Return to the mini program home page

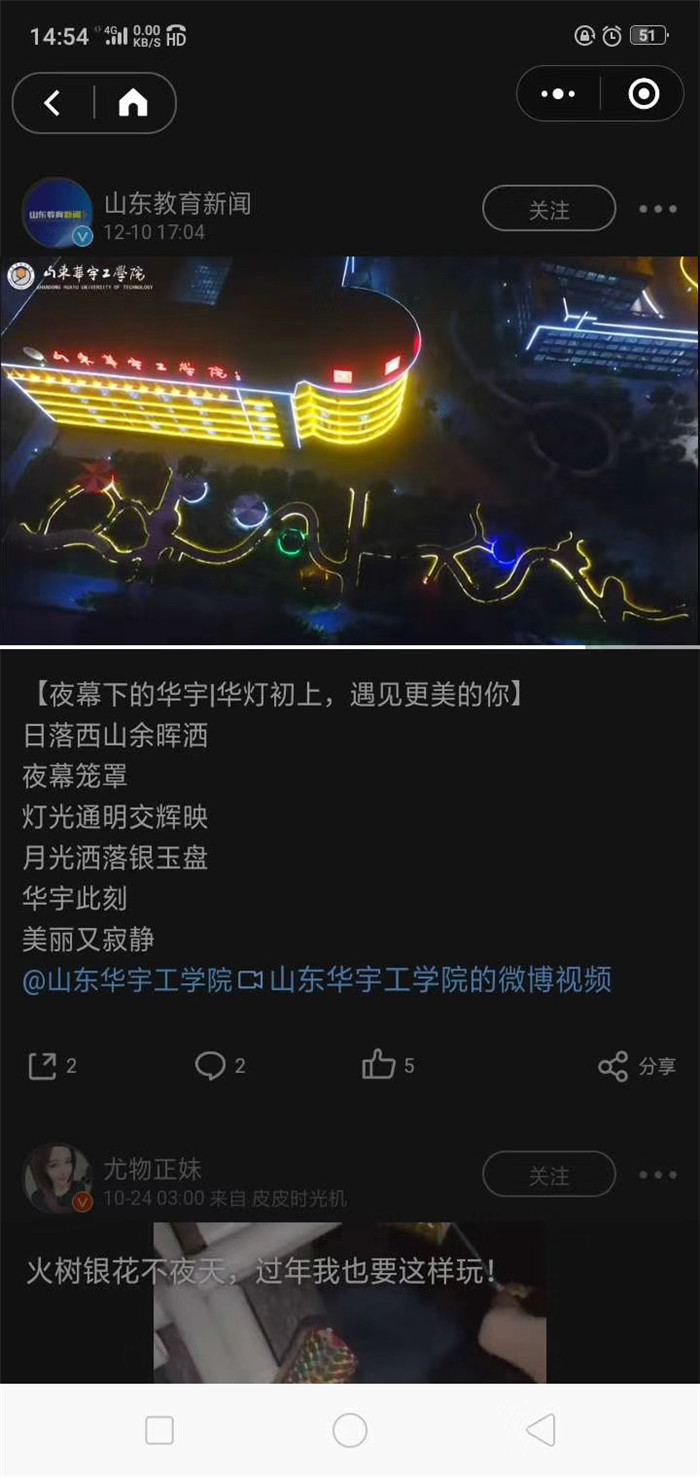point(133,102)
